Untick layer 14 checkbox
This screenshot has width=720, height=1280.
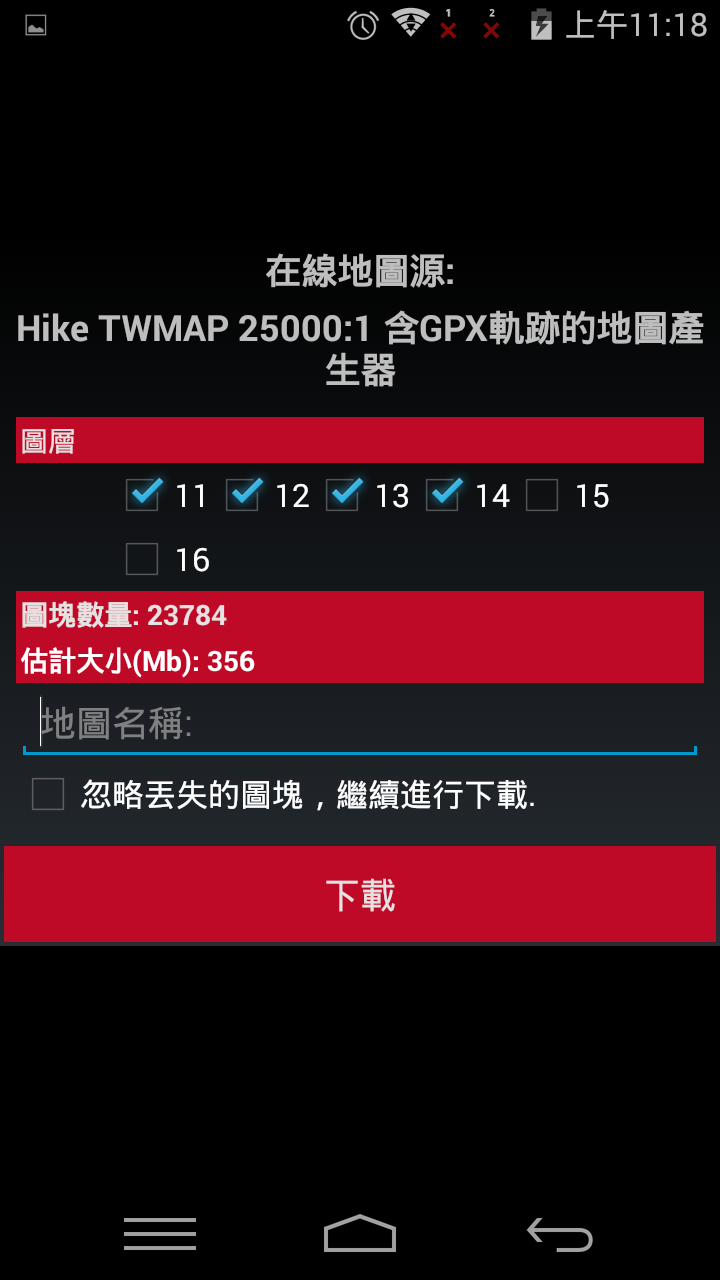pyautogui.click(x=443, y=495)
